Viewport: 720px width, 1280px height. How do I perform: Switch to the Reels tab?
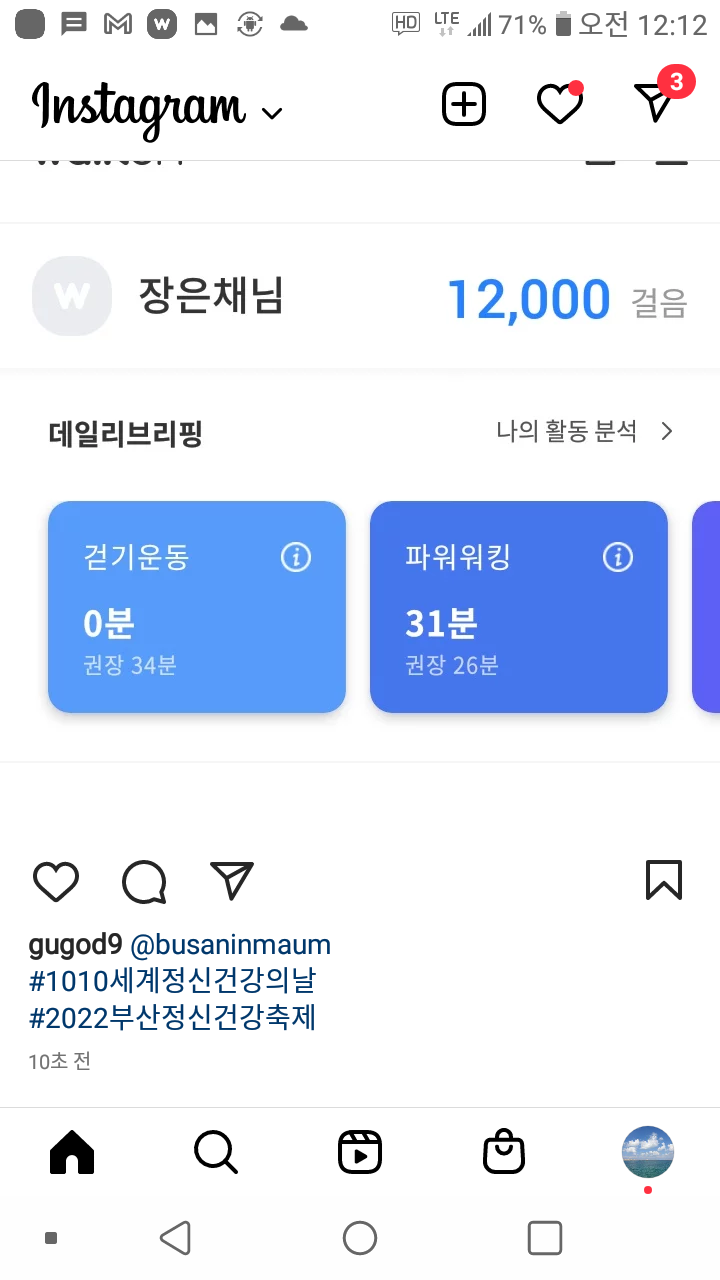click(x=360, y=1153)
